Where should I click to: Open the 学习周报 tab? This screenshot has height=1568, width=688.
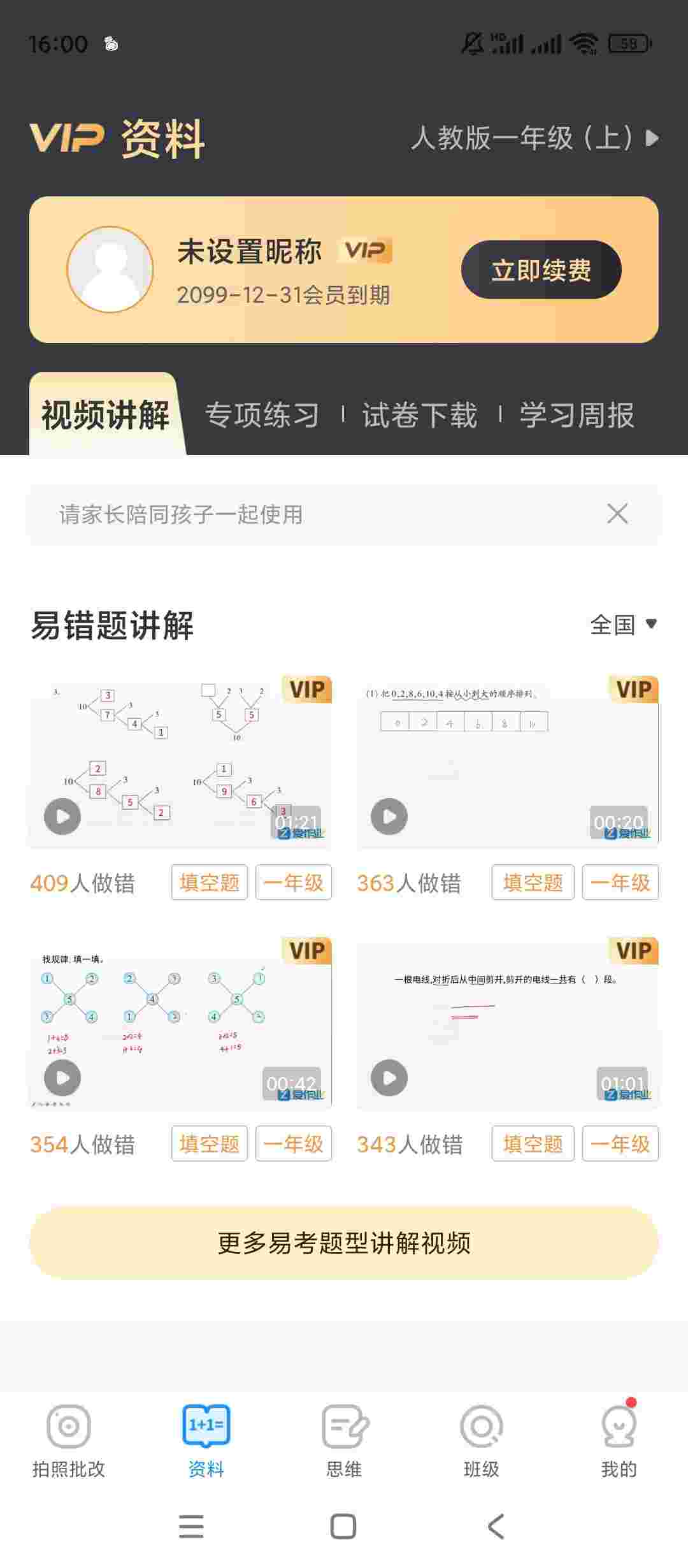(577, 415)
